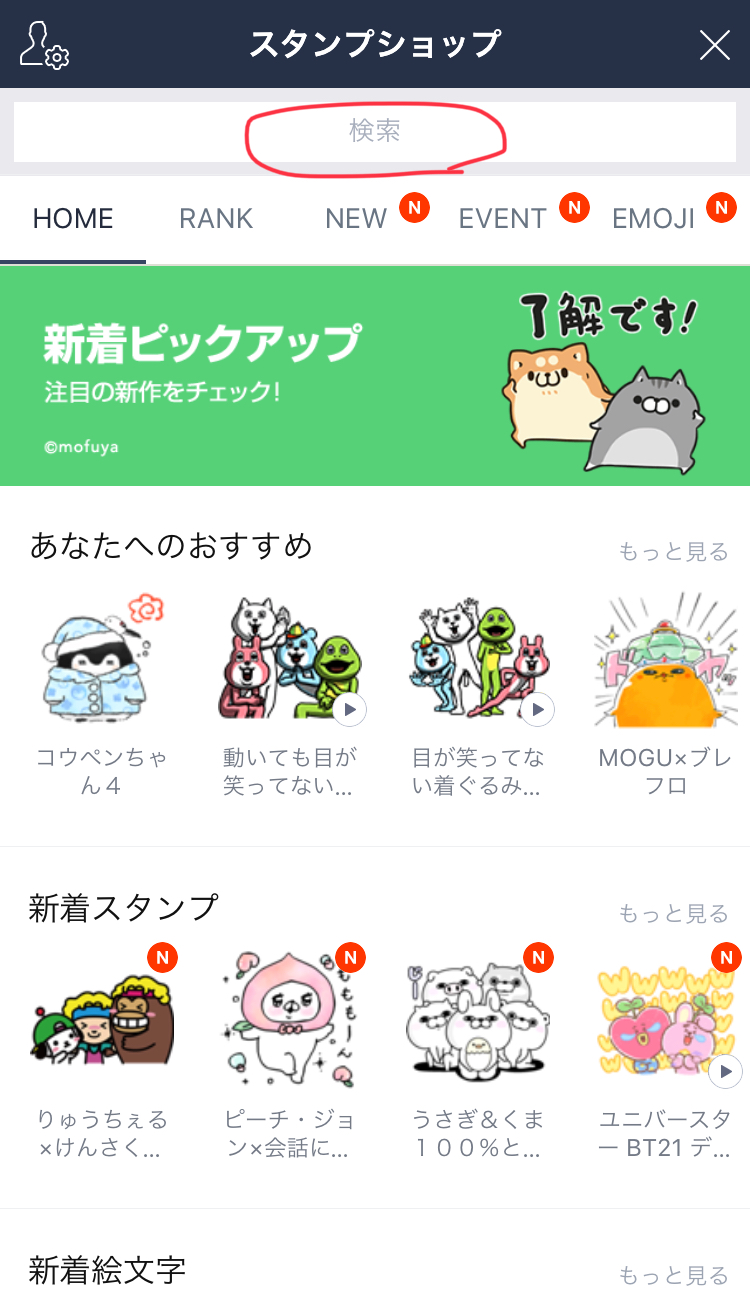750x1294 pixels.
Task: Open the EVENT tab
Action: coord(502,219)
